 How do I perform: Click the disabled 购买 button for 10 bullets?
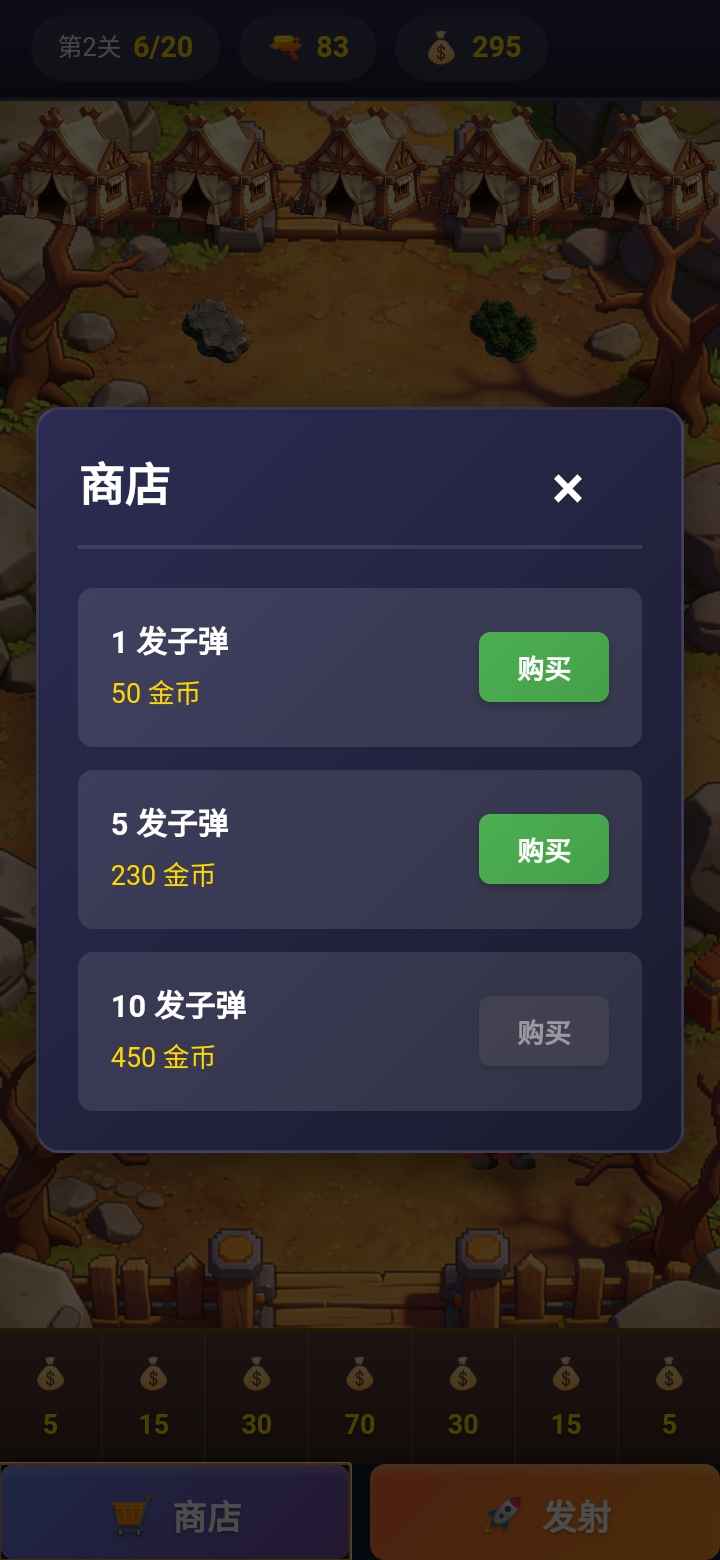tap(543, 1031)
